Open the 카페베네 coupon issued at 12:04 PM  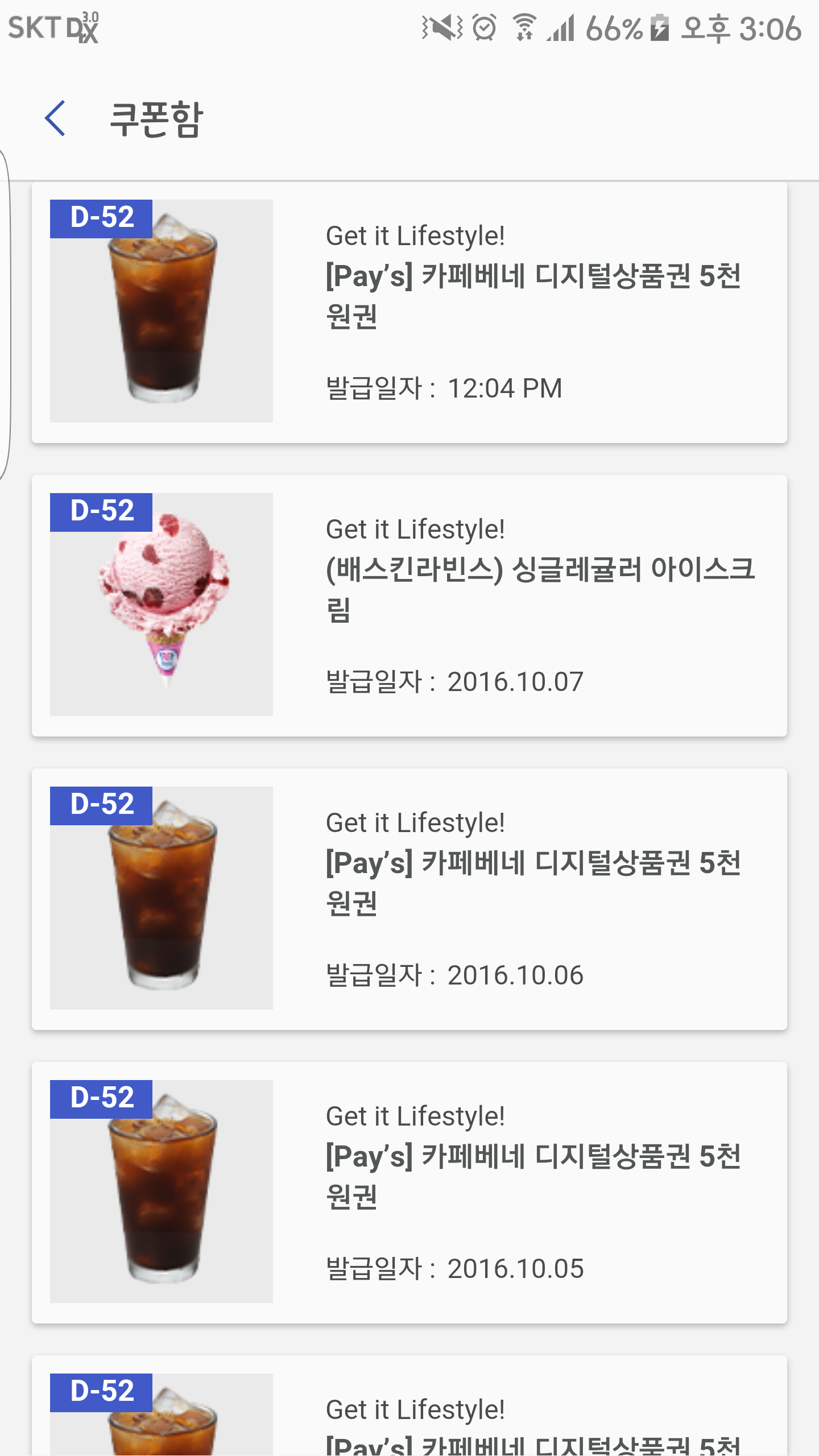pyautogui.click(x=409, y=312)
